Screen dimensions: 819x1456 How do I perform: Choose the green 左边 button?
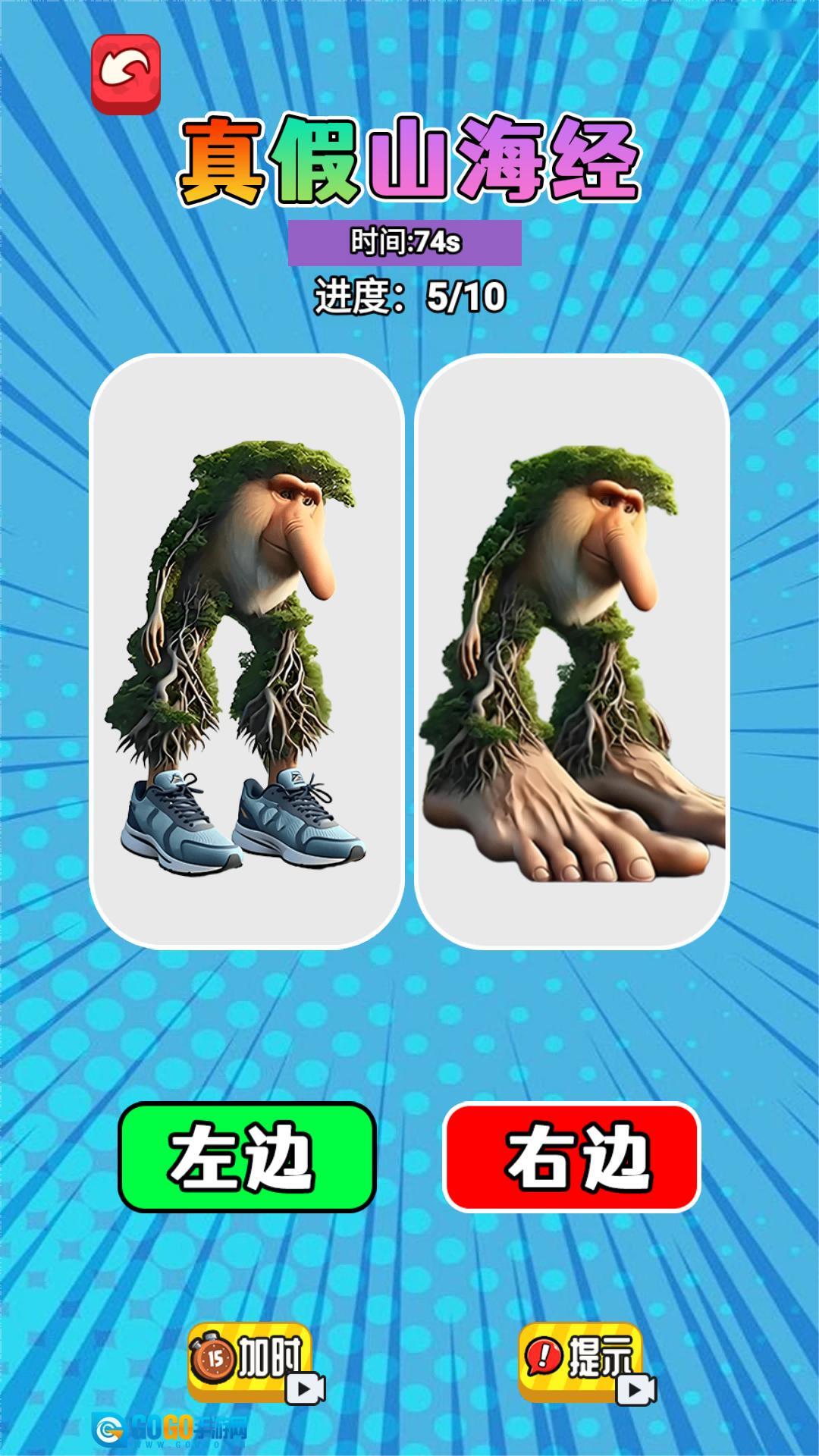pos(247,1157)
